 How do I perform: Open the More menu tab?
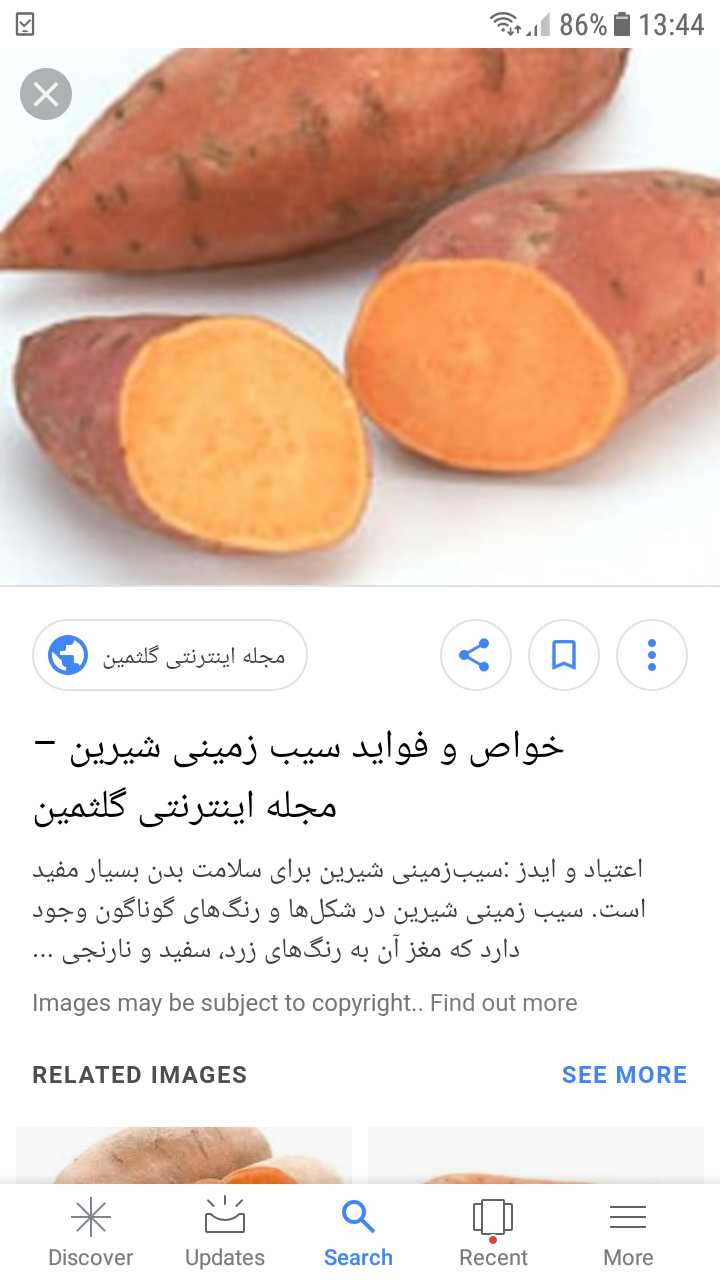tap(628, 1233)
